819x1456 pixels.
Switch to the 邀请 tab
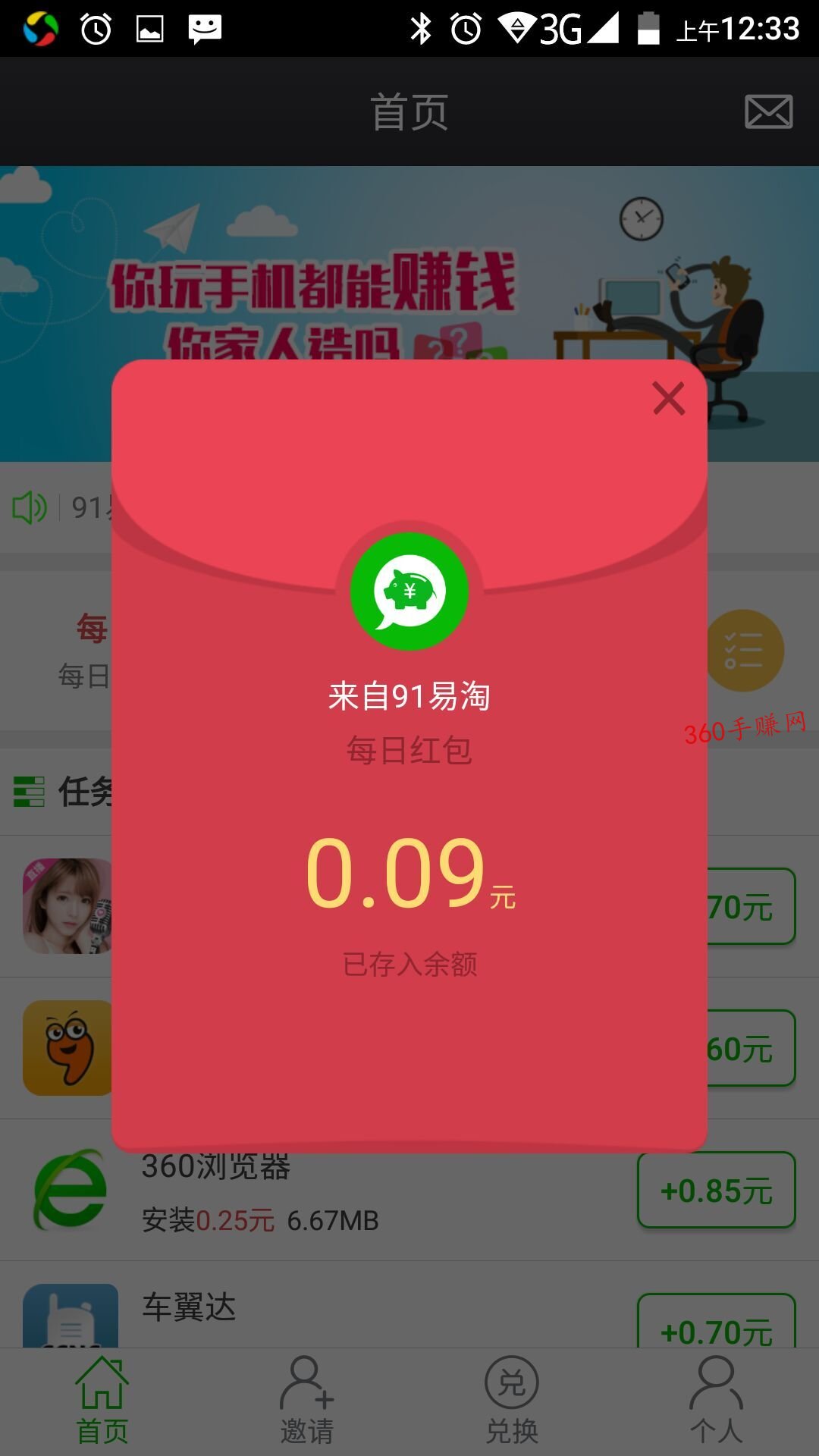[307, 1401]
